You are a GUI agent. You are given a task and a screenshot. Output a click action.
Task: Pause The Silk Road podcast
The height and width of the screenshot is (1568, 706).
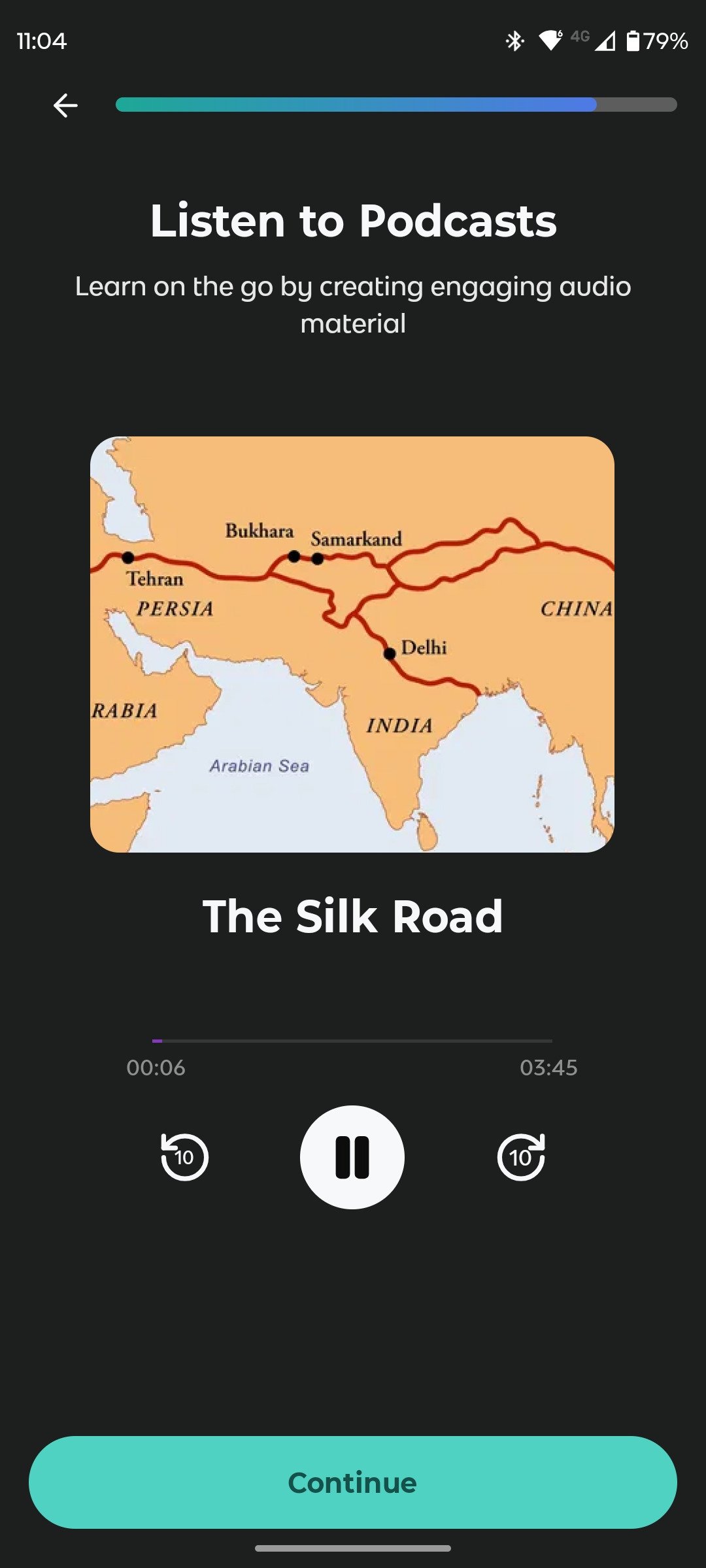point(352,1157)
